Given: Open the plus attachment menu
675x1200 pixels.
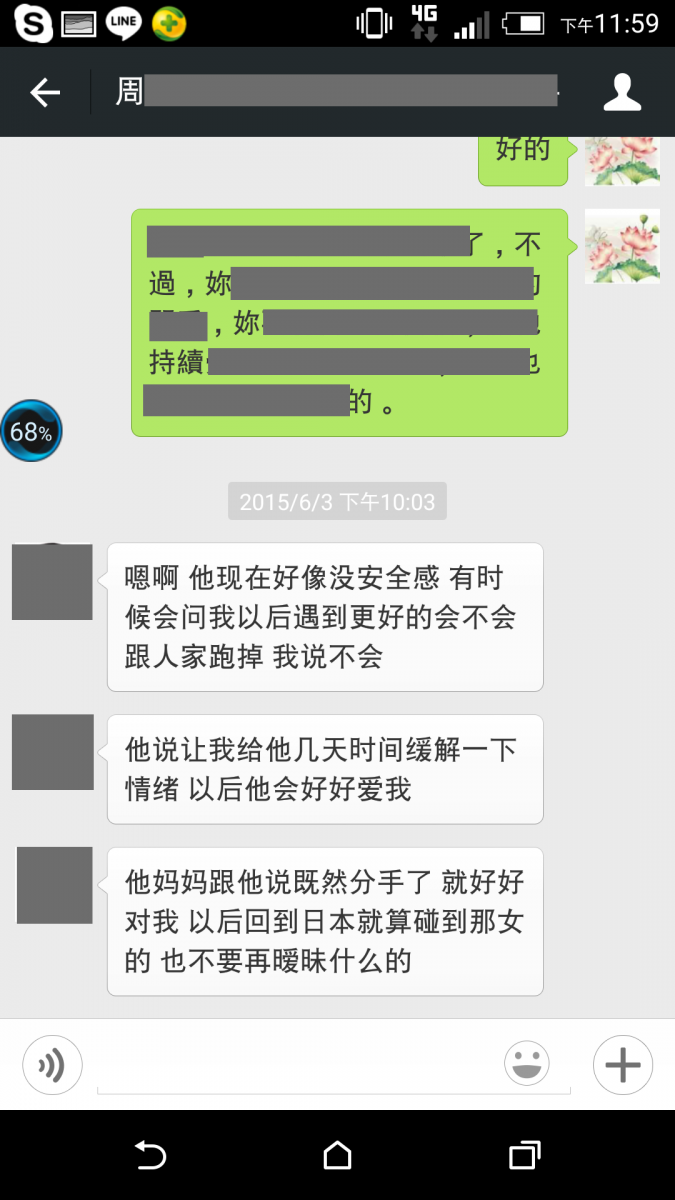Looking at the screenshot, I should (x=622, y=1065).
